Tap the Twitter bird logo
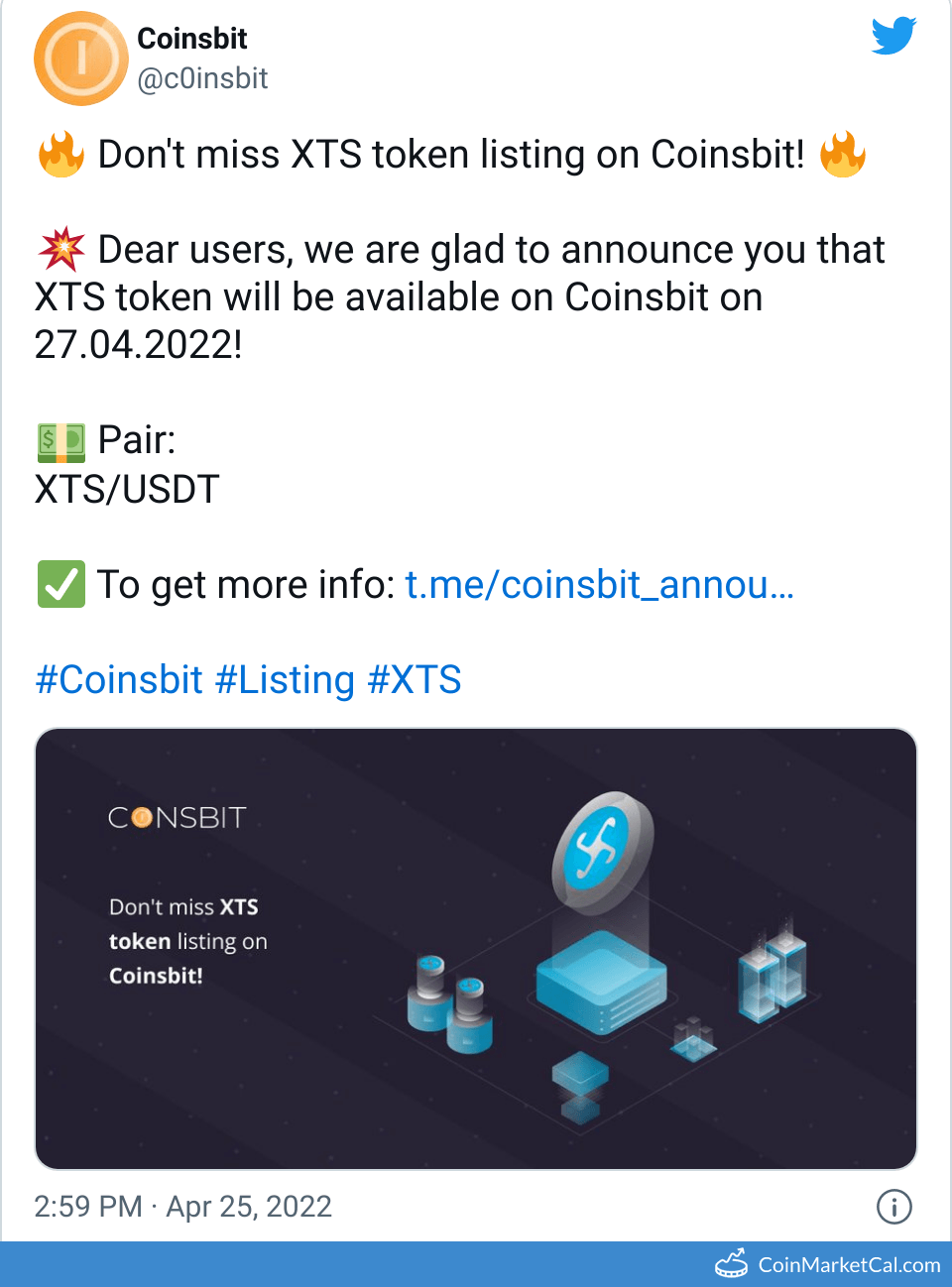 coord(893,36)
